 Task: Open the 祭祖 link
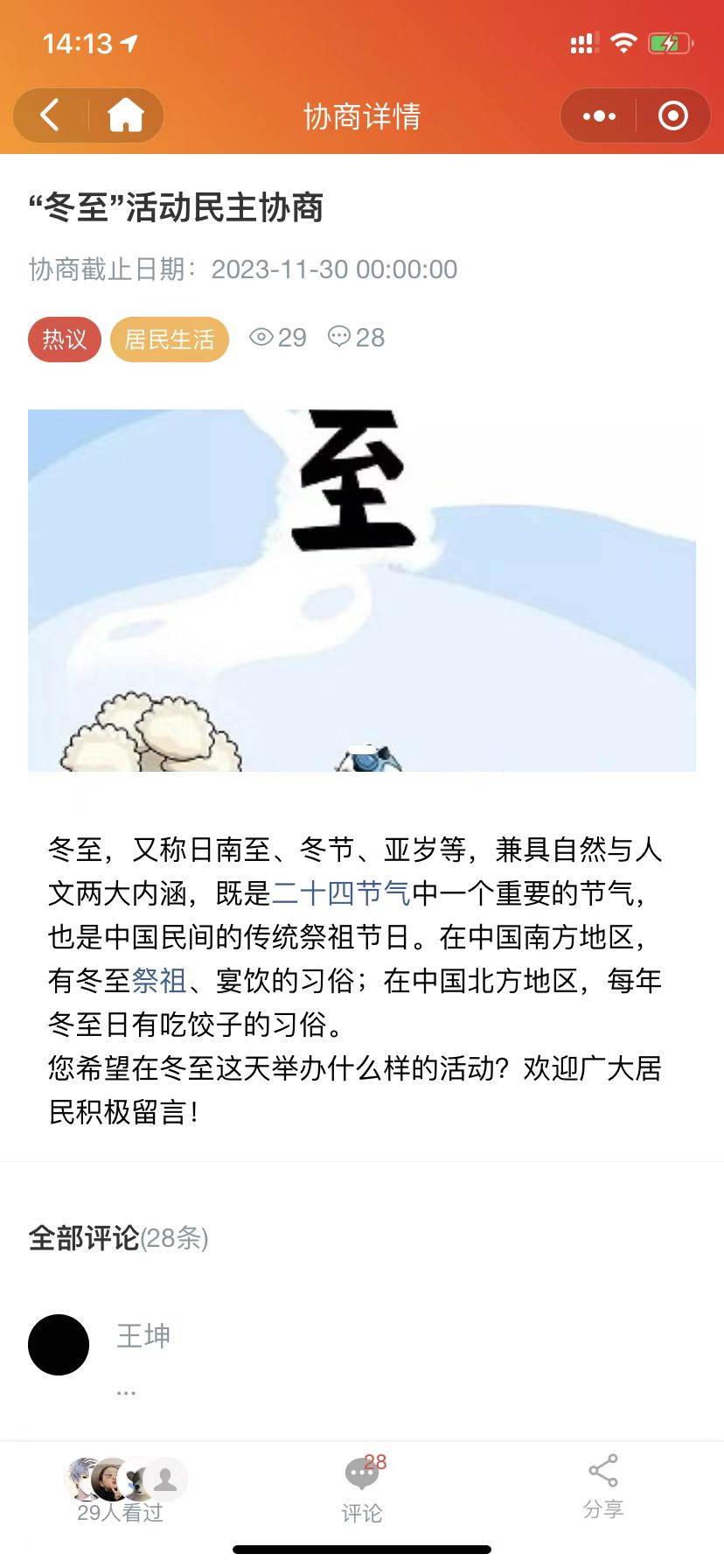click(x=159, y=981)
